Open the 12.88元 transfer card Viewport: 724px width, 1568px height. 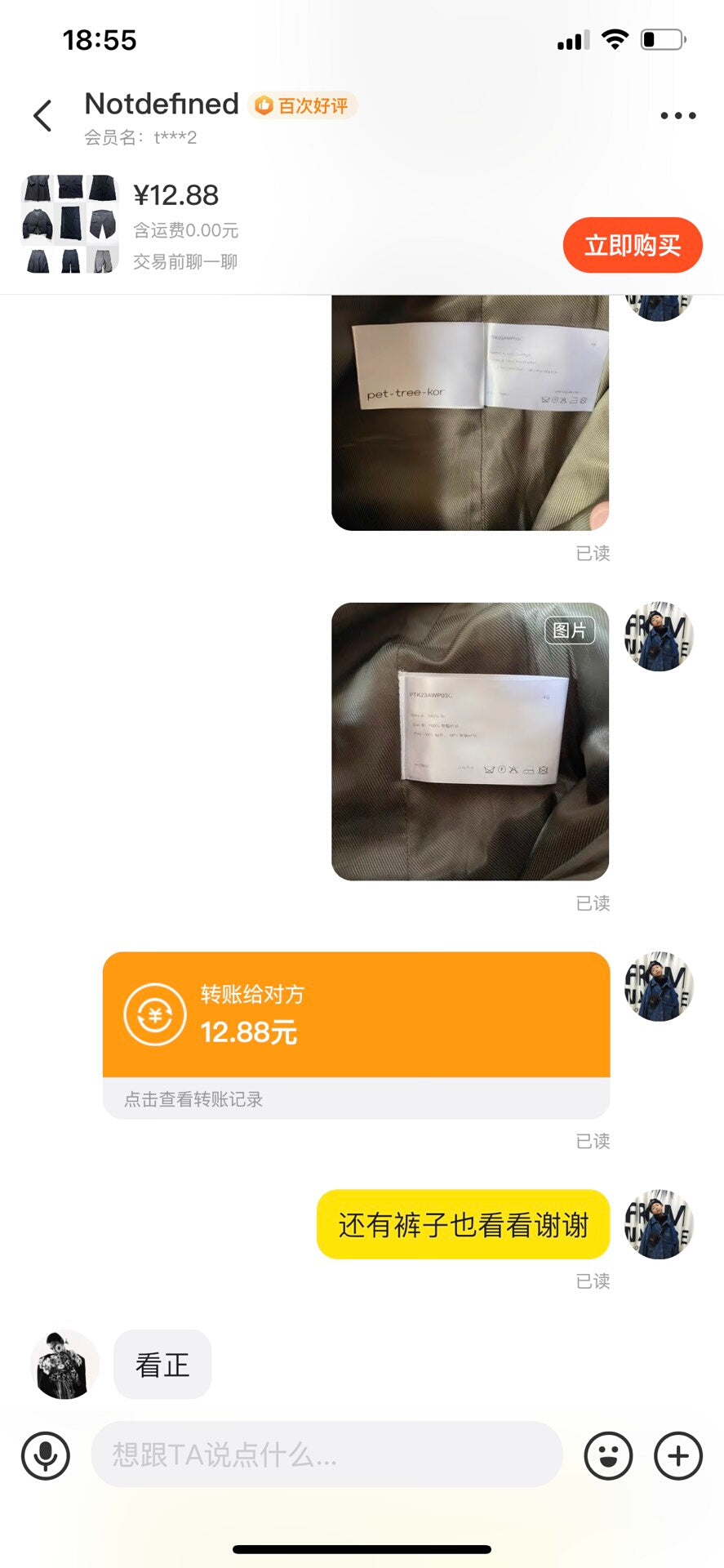(356, 1014)
